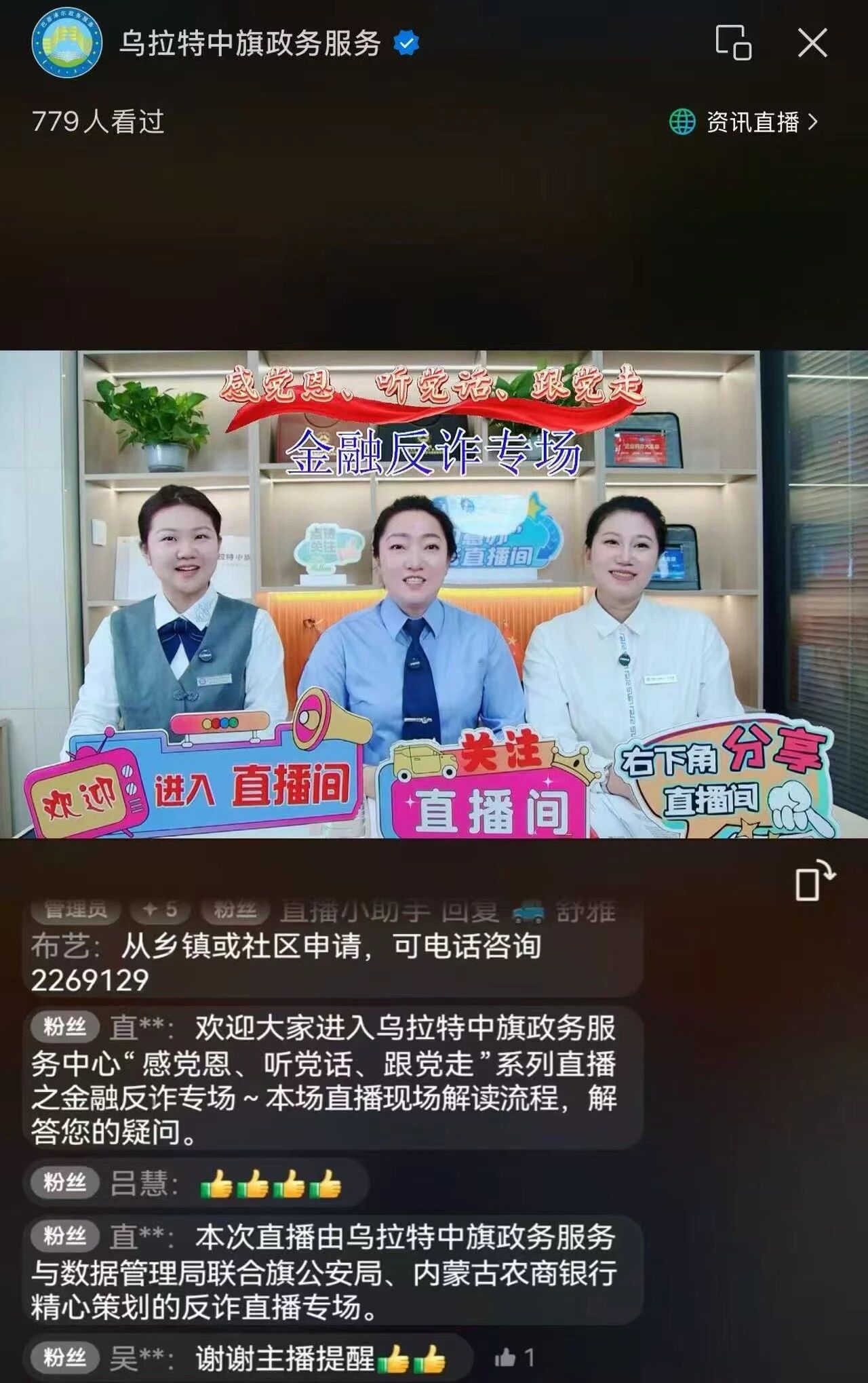
Task: Minimize stream to floating window
Action: [733, 43]
